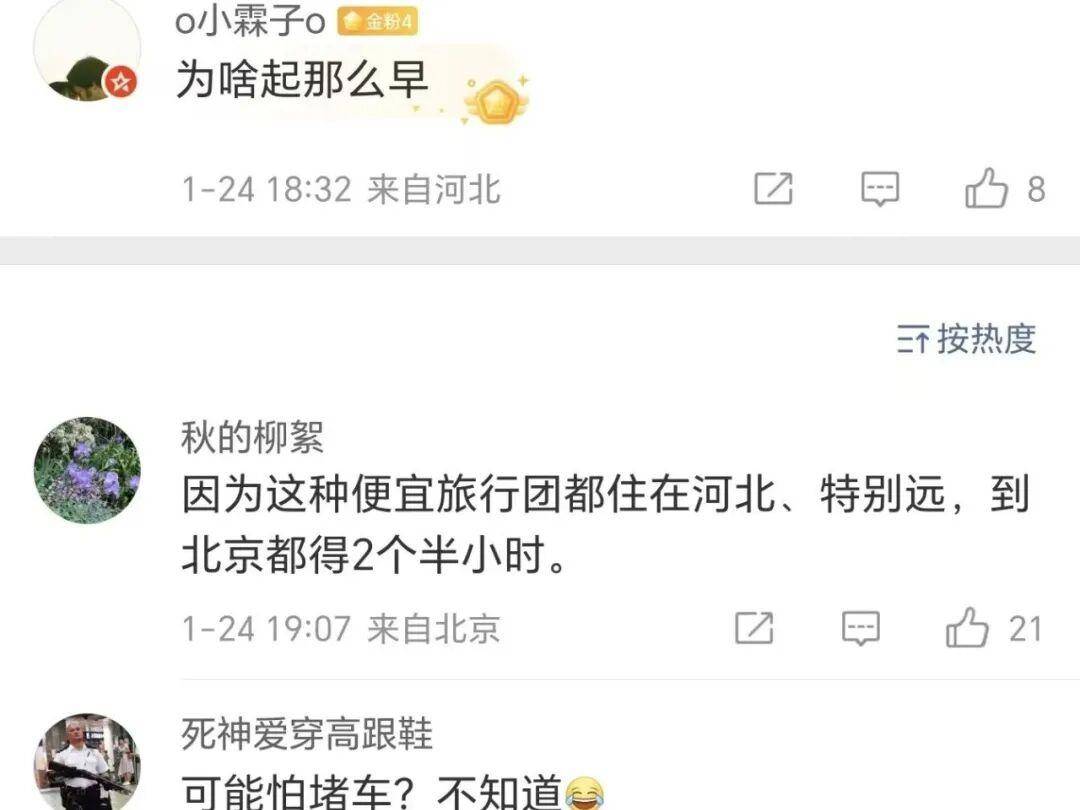This screenshot has height=810, width=1080.
Task: Repost o小霖子o's comment
Action: point(773,188)
